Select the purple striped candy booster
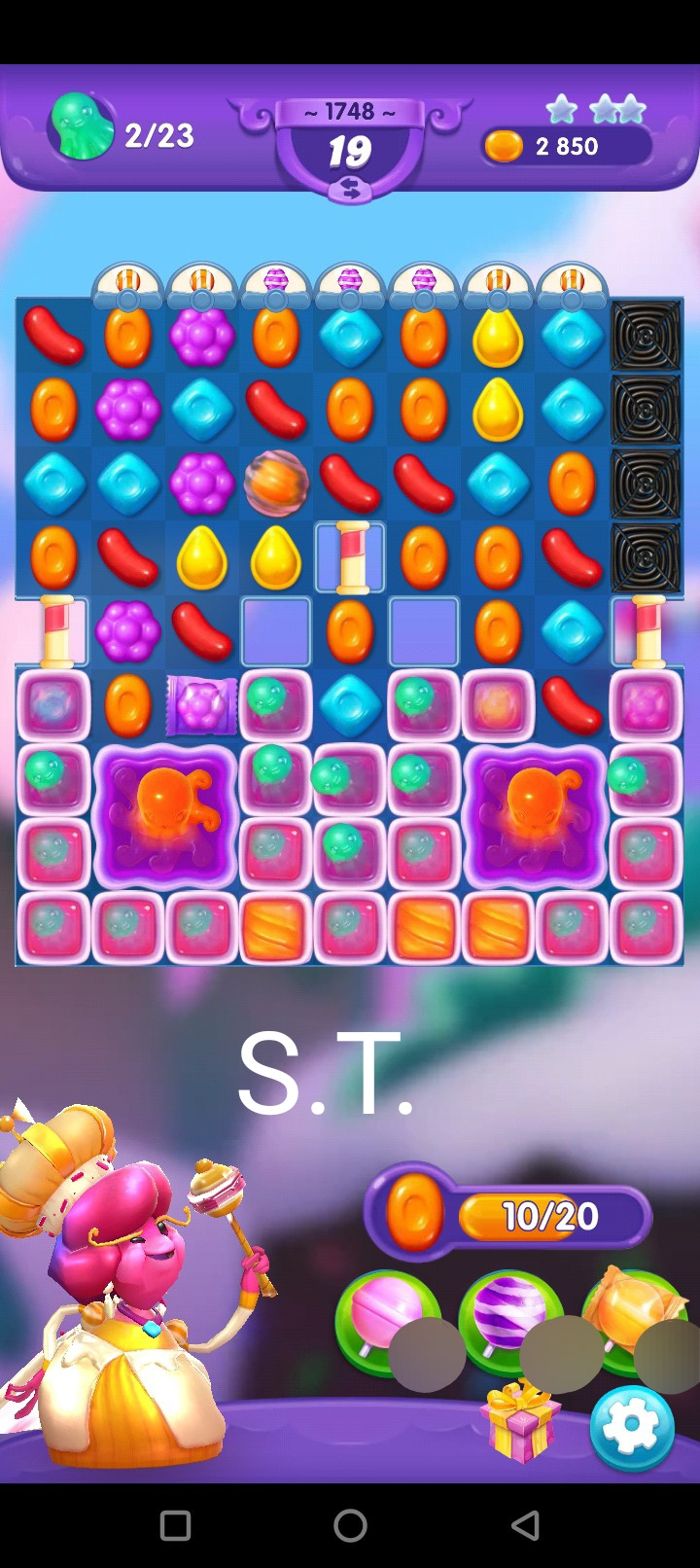Screen dimensions: 700x1568 510,1318
